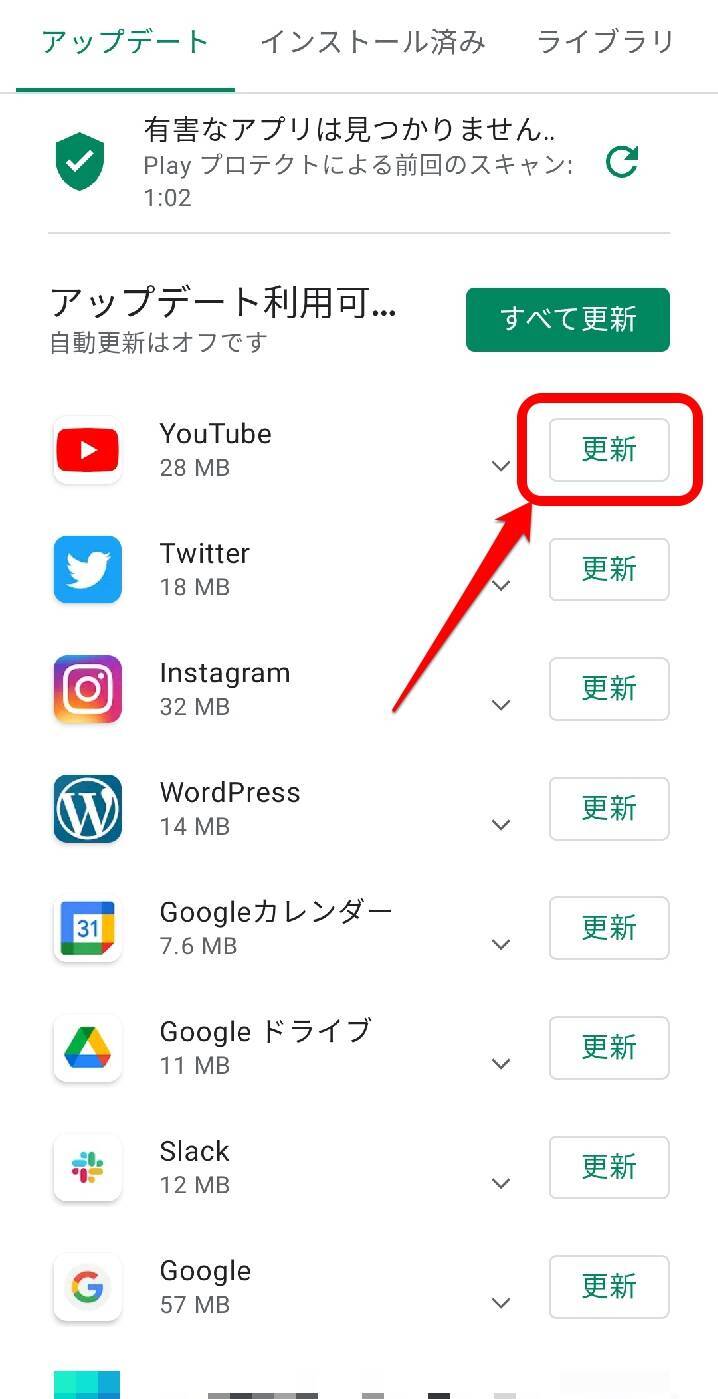Update Google ドライブ

[608, 1047]
